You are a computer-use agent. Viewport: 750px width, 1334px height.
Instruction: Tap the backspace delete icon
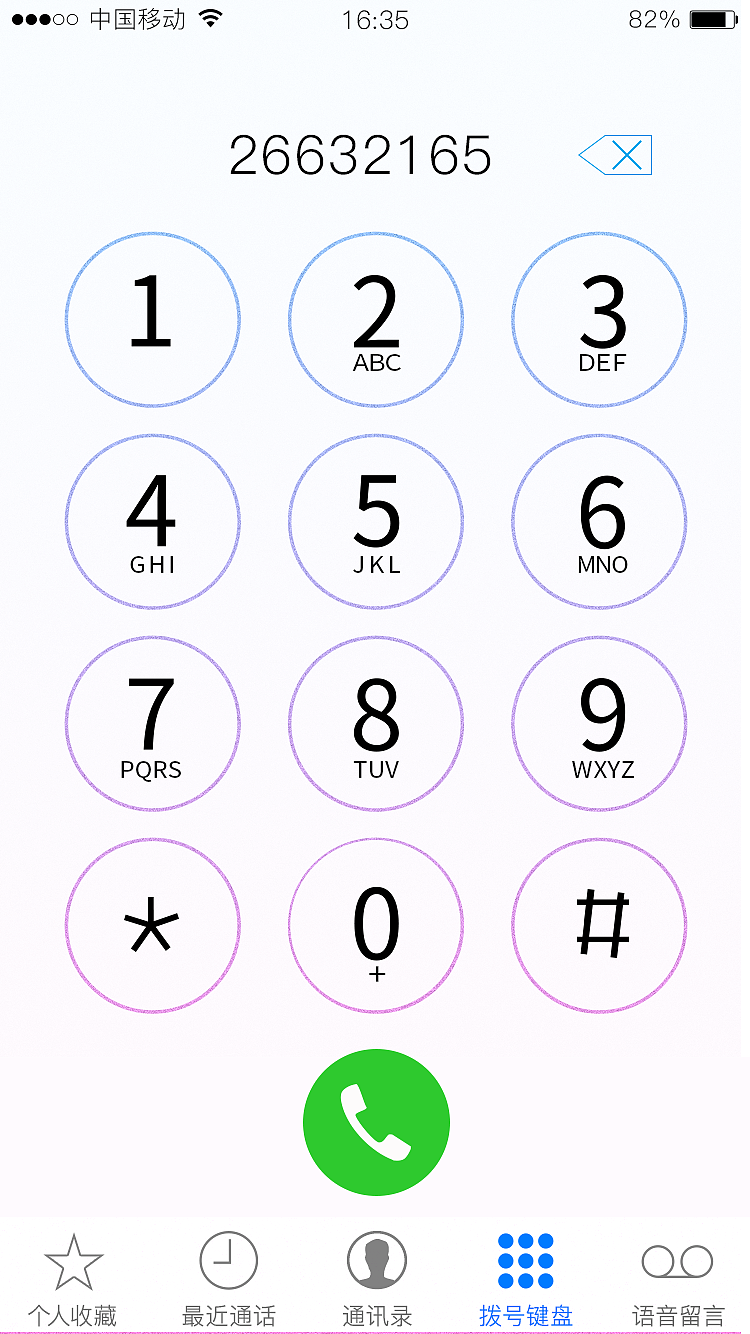(x=615, y=155)
